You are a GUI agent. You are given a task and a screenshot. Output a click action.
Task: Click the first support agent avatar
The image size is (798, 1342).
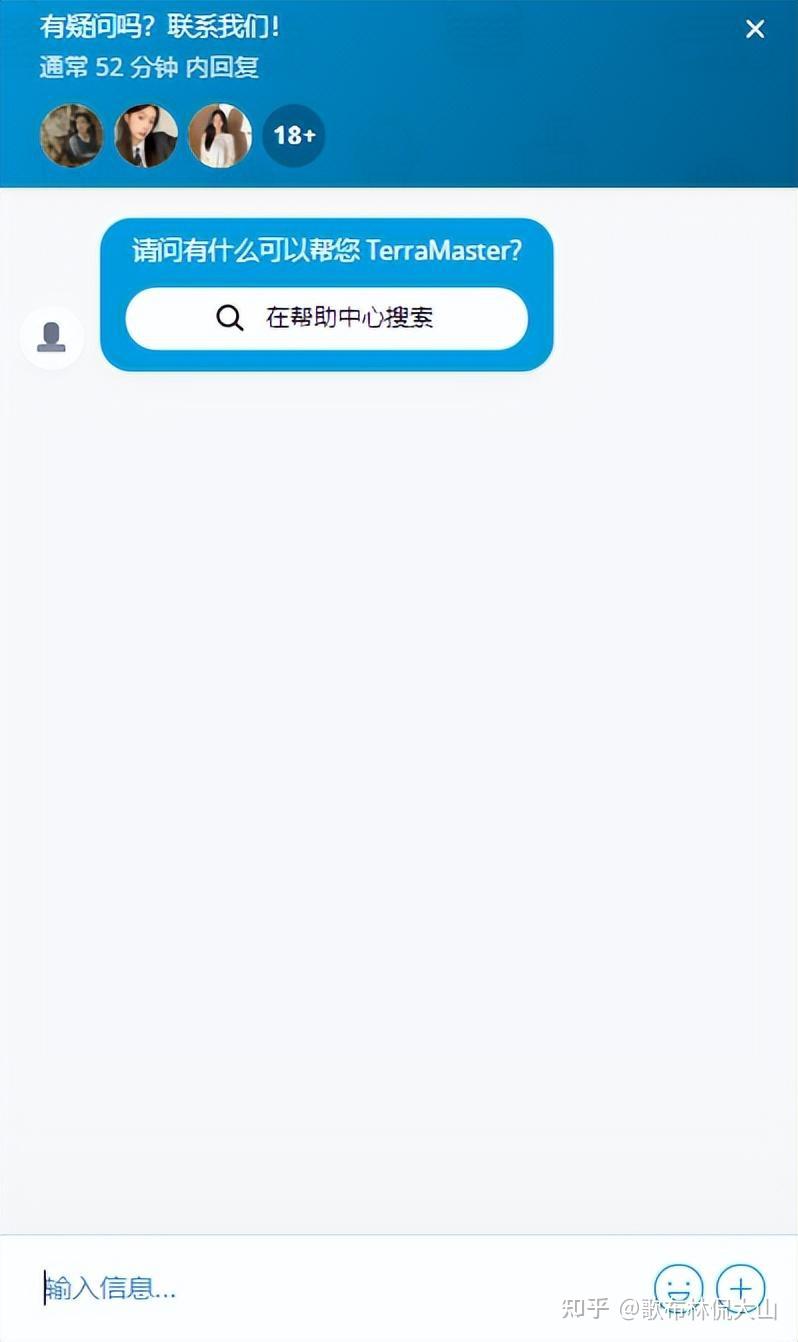pos(71,135)
